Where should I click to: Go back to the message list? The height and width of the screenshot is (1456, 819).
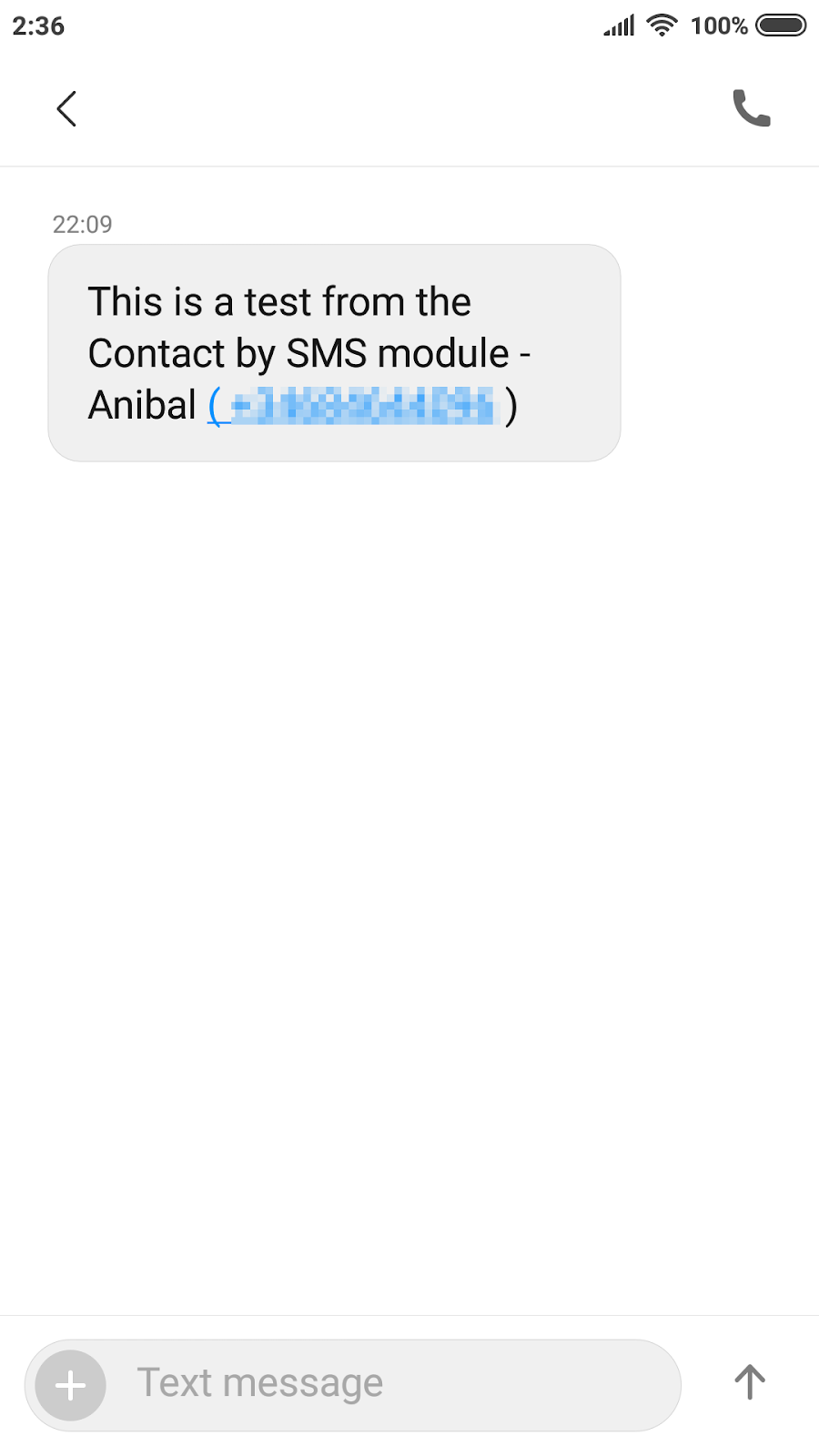pos(66,108)
